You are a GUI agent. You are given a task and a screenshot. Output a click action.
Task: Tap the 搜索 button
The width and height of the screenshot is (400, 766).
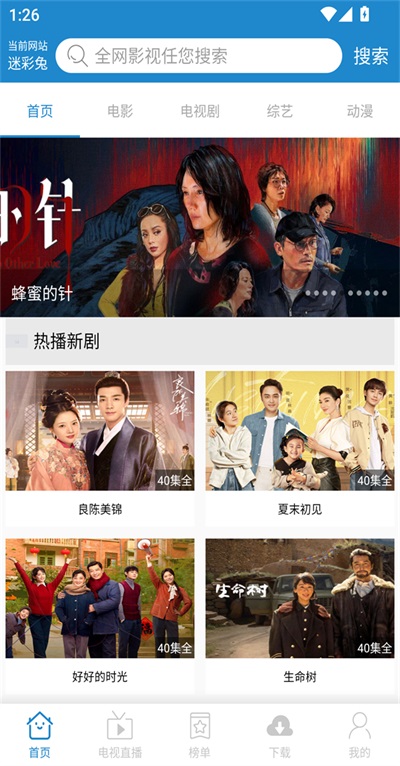(x=371, y=56)
